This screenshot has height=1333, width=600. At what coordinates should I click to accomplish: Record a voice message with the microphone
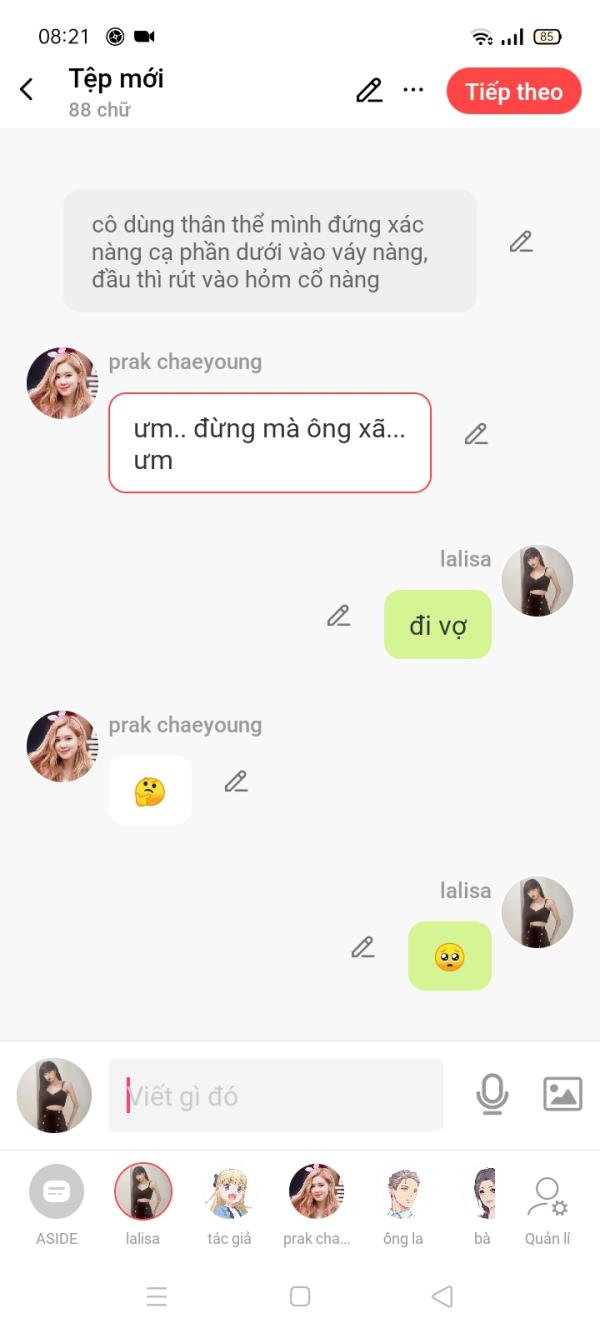491,1095
